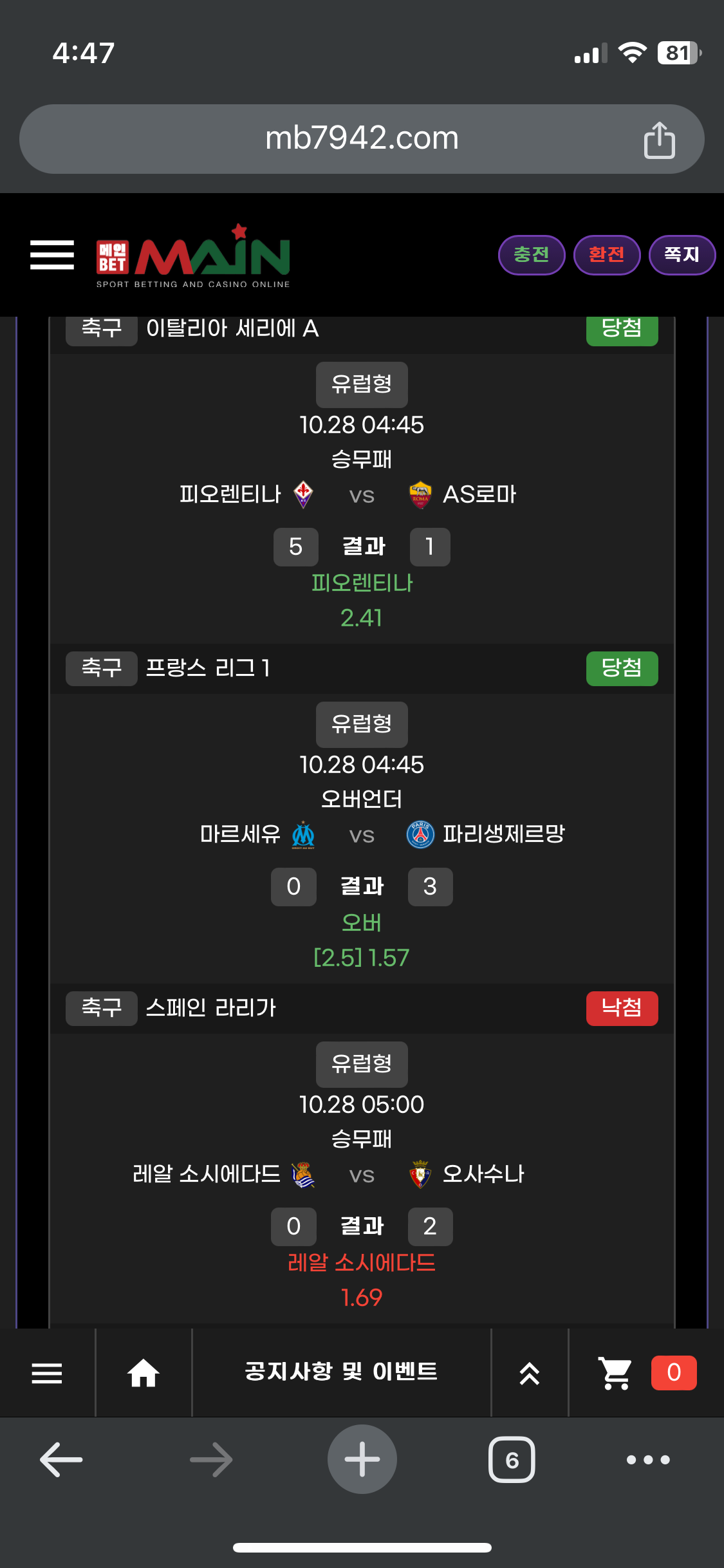Jump to top with the double-chevron icon
Viewport: 724px width, 1568px height.
pos(530,1373)
